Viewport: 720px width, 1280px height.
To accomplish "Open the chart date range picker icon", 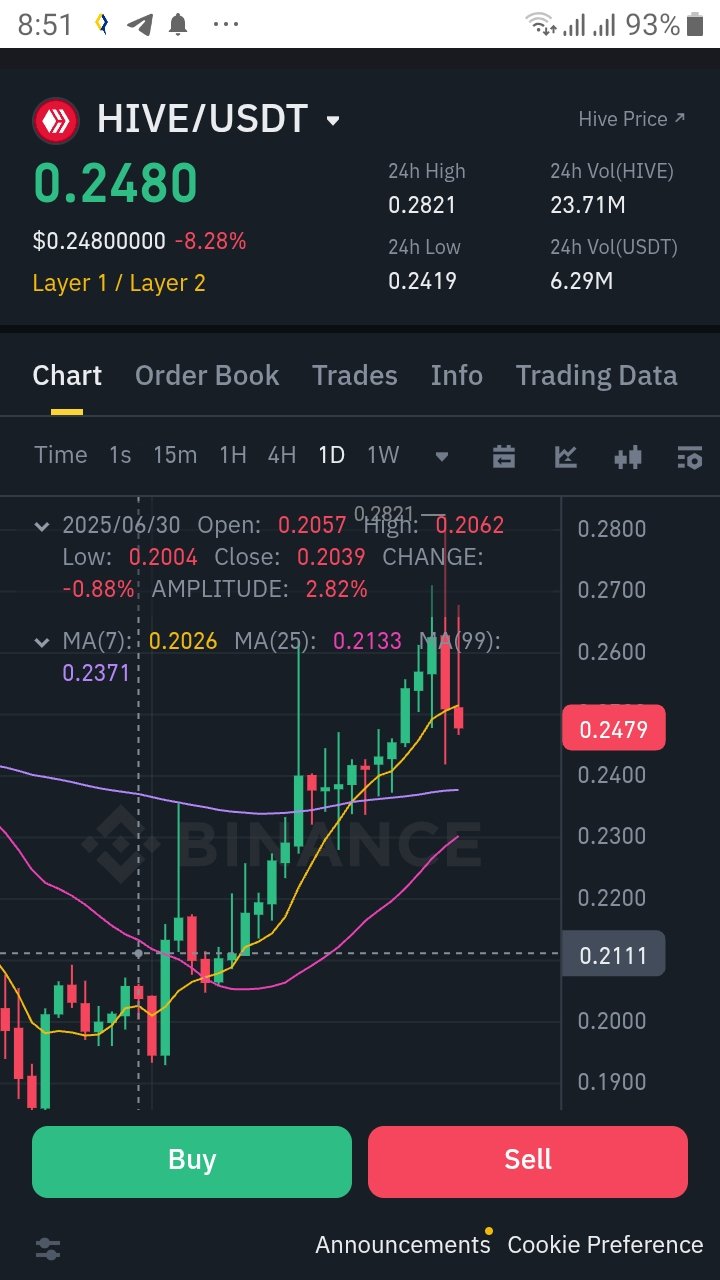I will 504,457.
